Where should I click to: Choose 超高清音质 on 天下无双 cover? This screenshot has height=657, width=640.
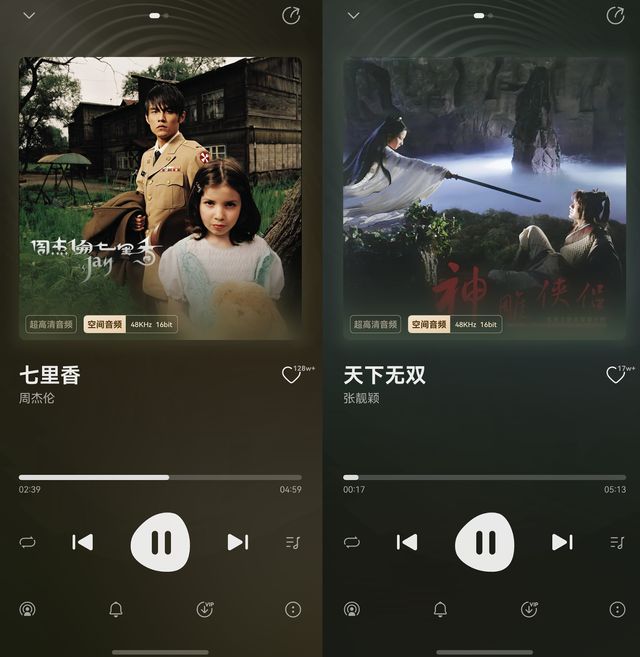pyautogui.click(x=375, y=325)
